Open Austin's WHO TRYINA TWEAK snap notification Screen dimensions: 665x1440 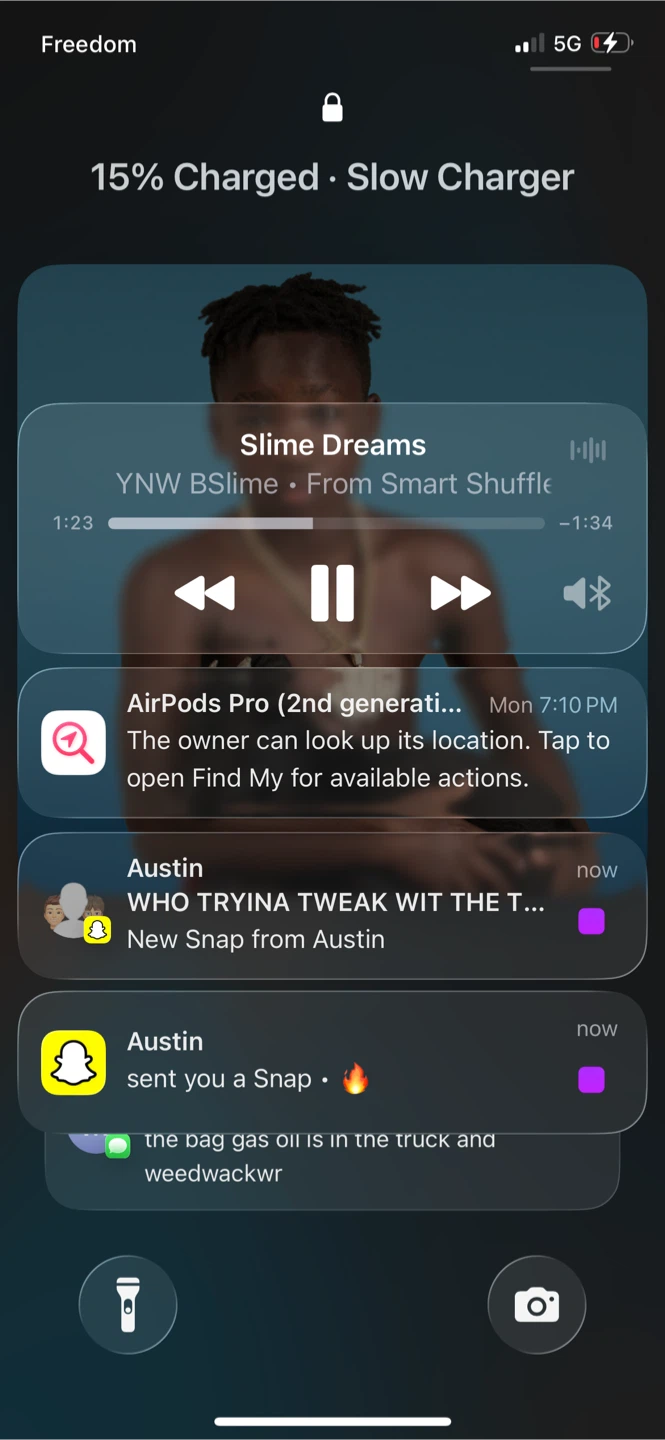332,905
